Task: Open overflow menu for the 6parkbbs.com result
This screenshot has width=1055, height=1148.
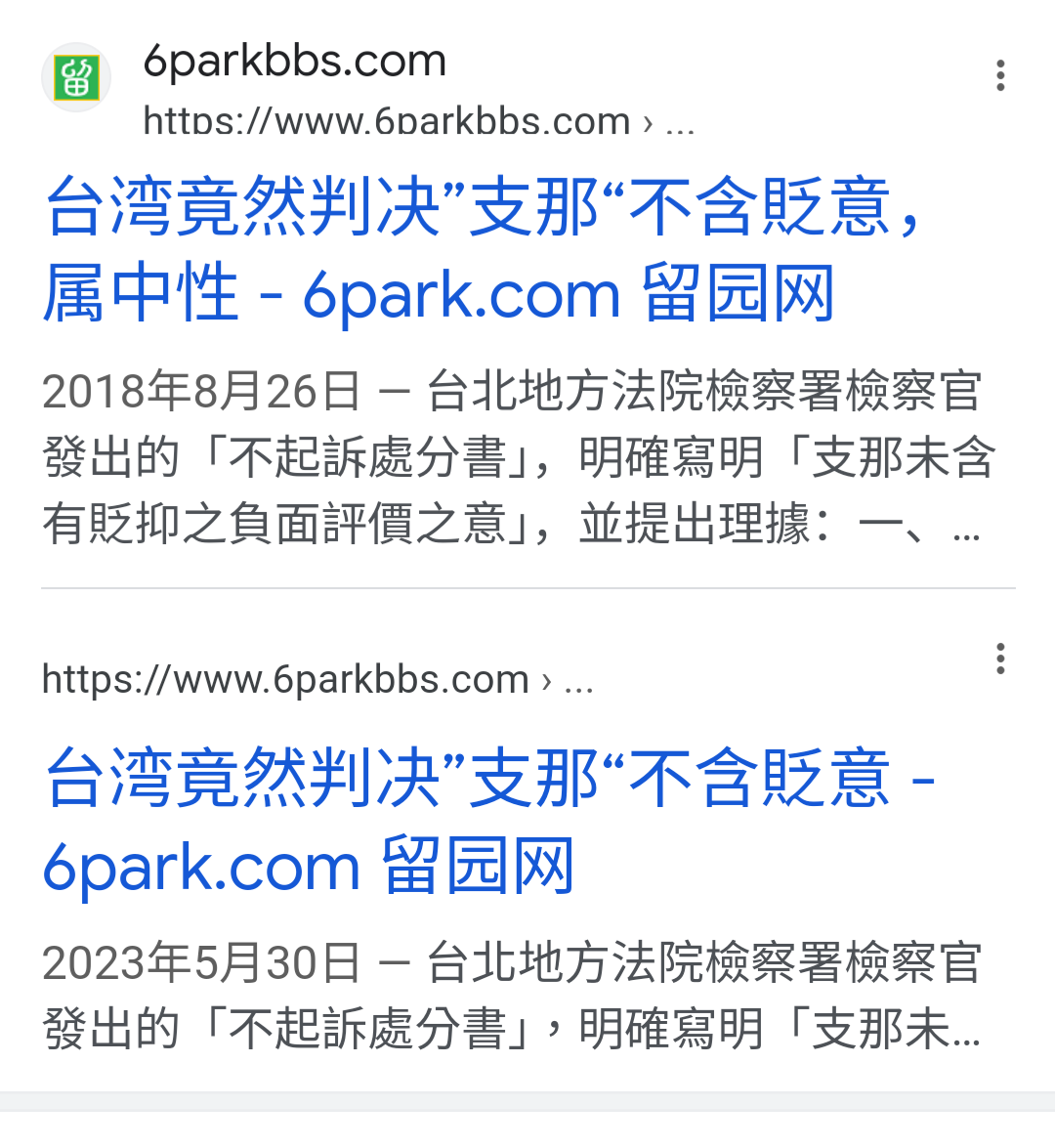Action: pyautogui.click(x=1000, y=76)
